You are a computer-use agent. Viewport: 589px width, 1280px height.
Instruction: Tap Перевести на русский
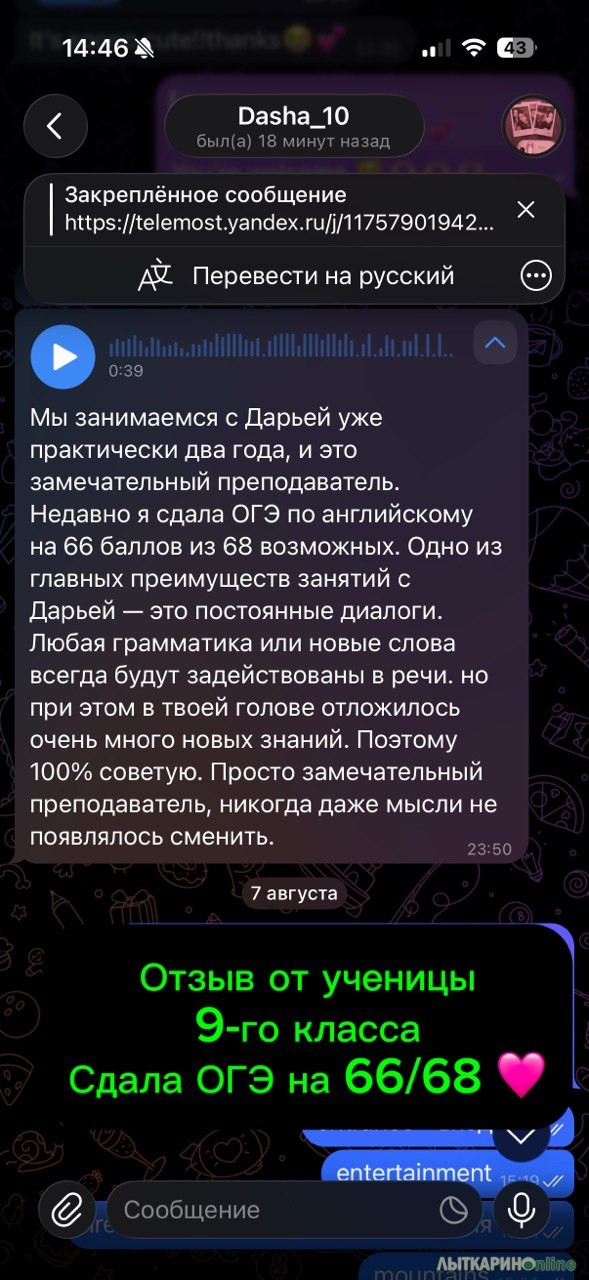(296, 275)
